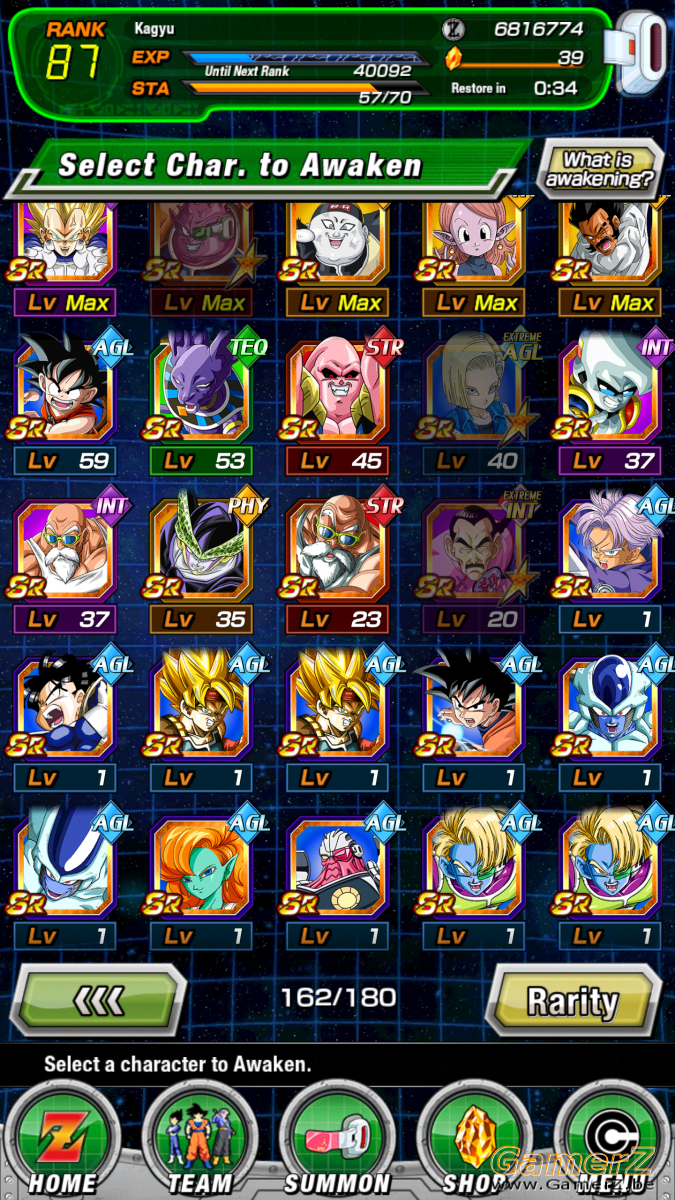Viewport: 675px width, 1200px height.
Task: Choose the STR Buu card at Lv 45
Action: pos(338,404)
